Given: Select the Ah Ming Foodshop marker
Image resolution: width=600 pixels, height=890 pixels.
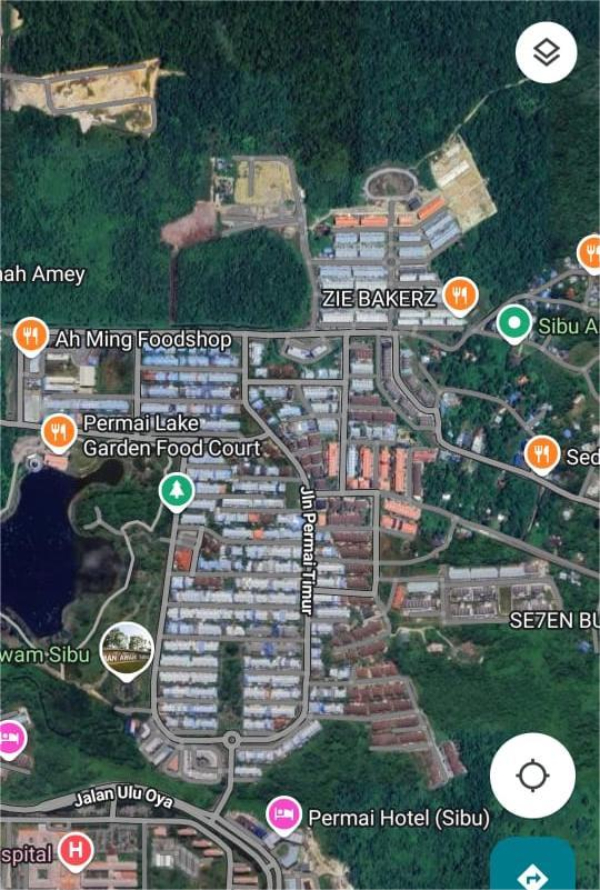Looking at the screenshot, I should click(x=31, y=336).
